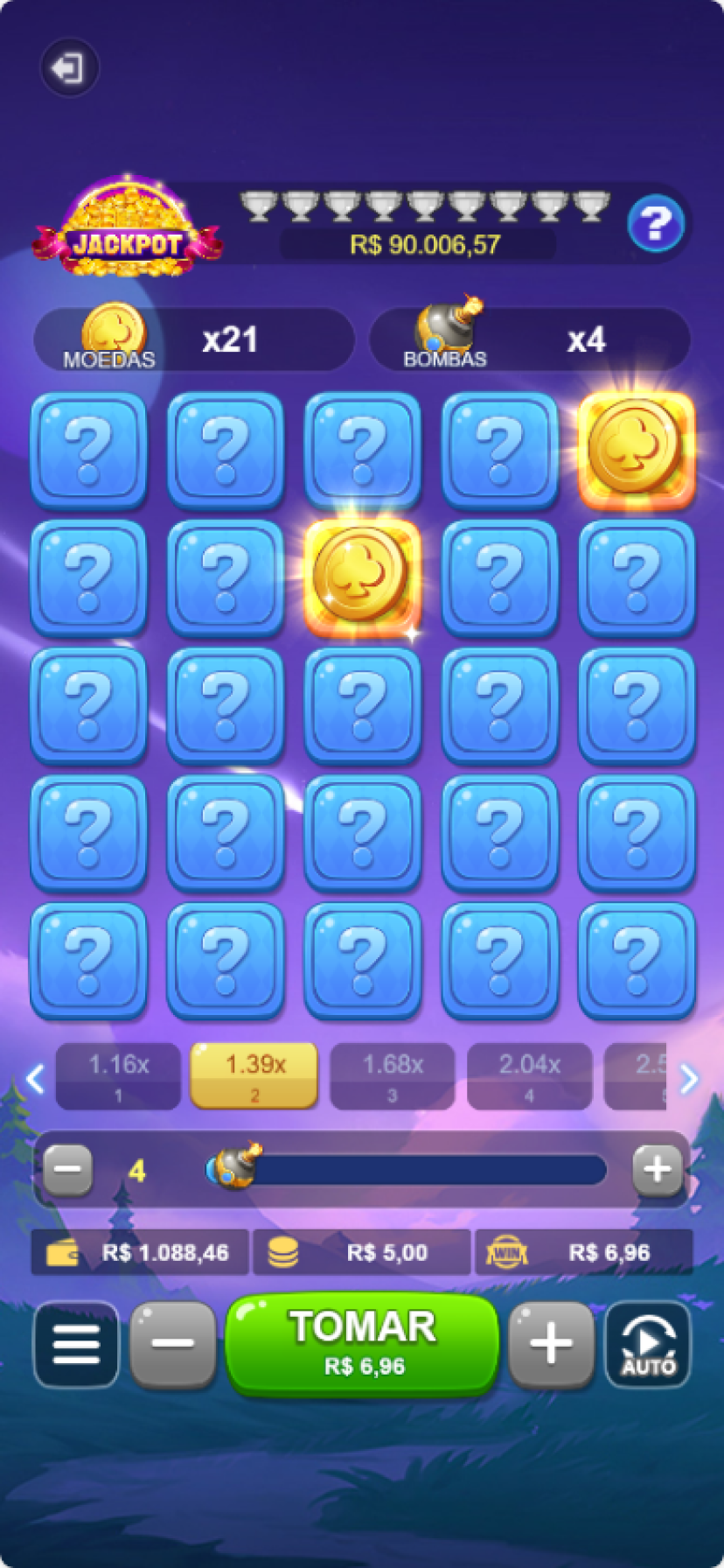This screenshot has width=724, height=1568.
Task: Tap the bomb slider track
Action: (x=420, y=1170)
